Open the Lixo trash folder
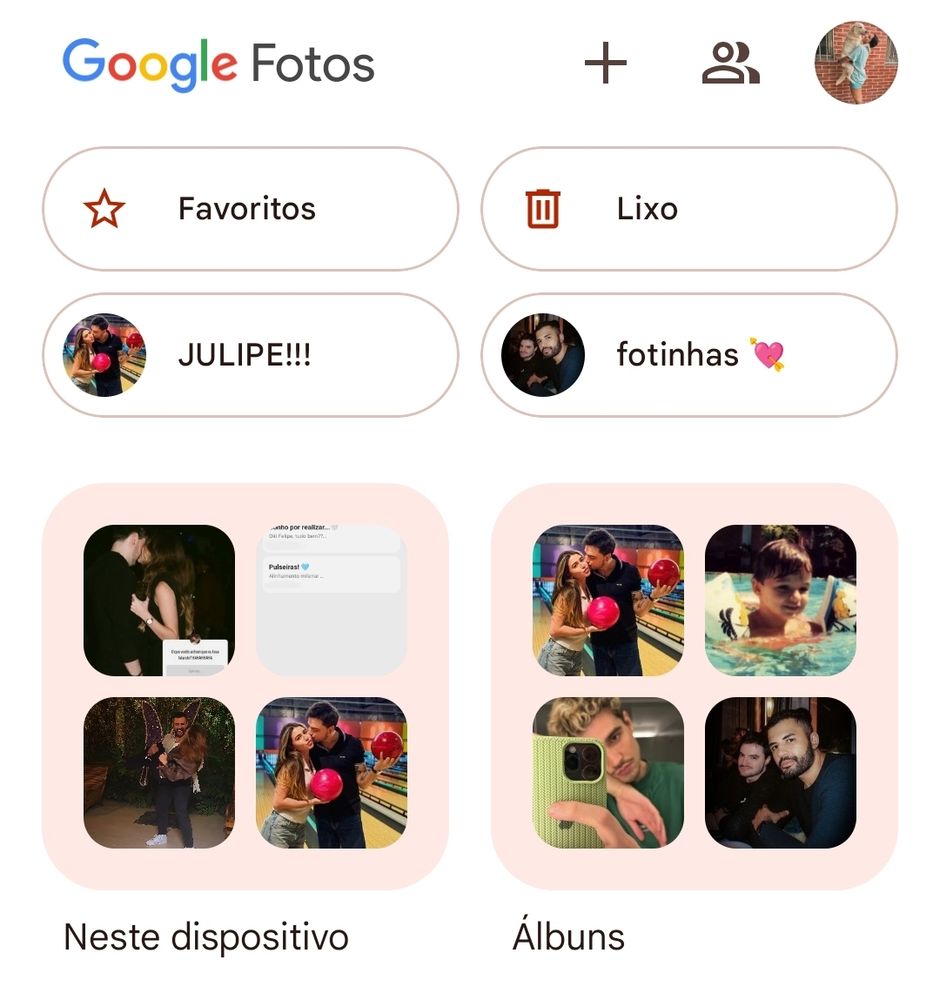The image size is (933, 1000). pos(689,209)
